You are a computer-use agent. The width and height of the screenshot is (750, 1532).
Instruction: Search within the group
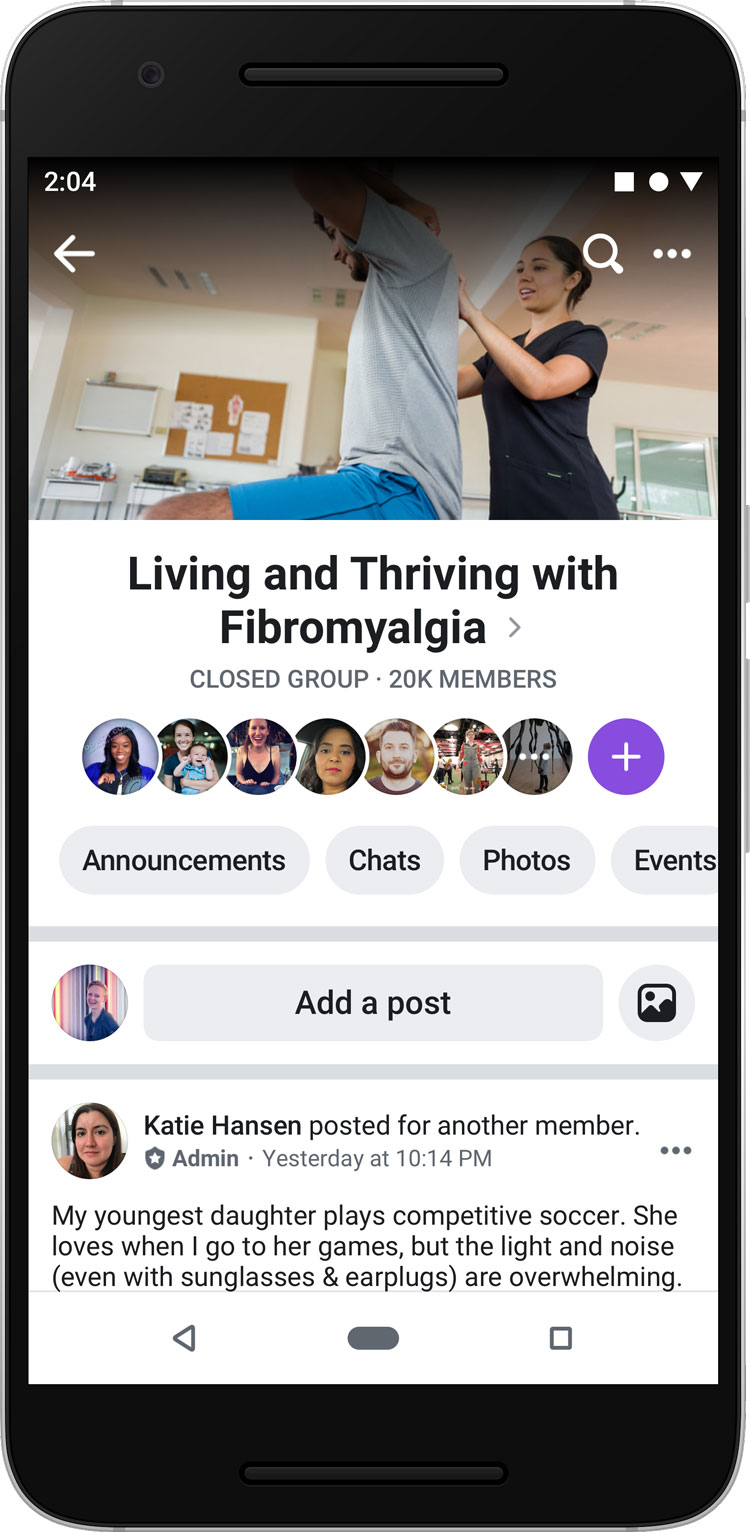pyautogui.click(x=603, y=254)
